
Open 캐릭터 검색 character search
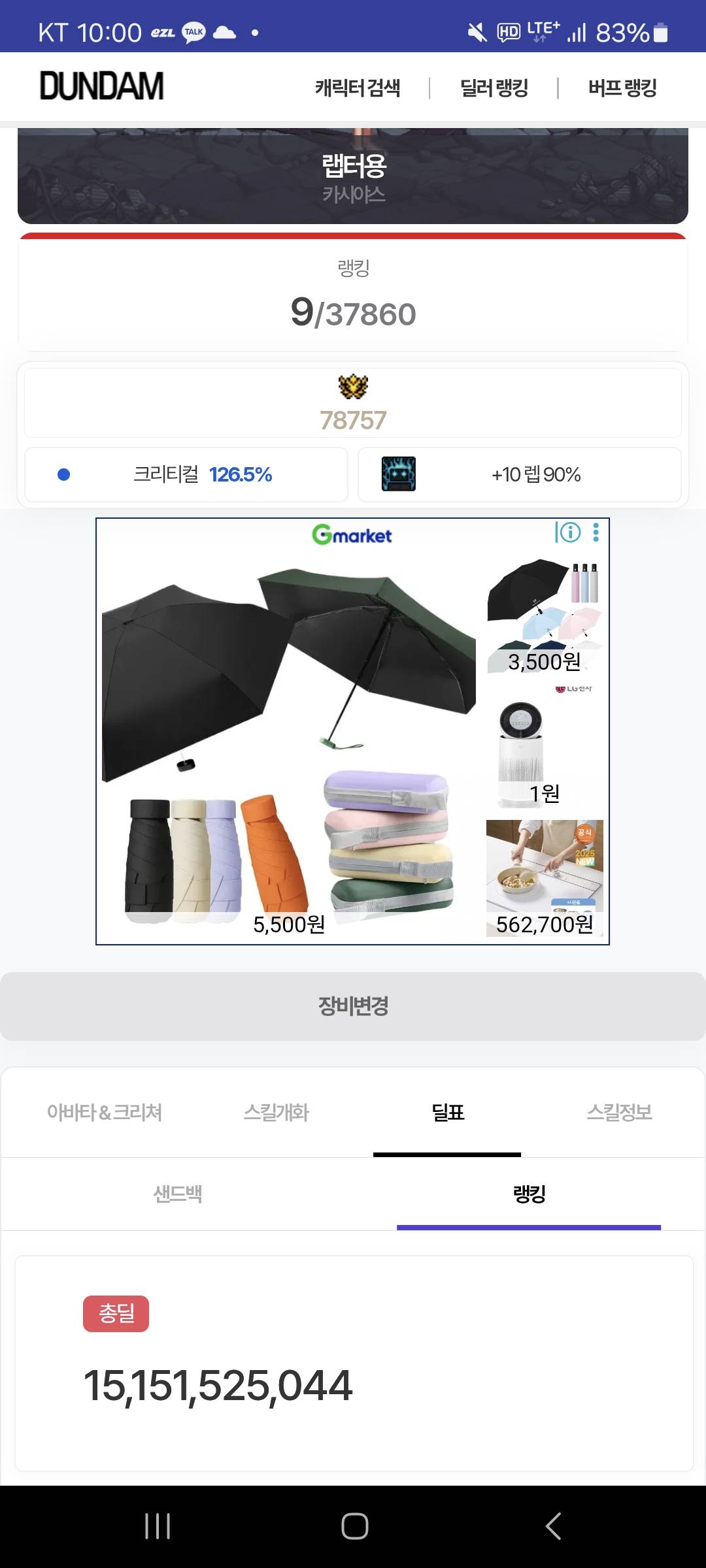(x=358, y=88)
